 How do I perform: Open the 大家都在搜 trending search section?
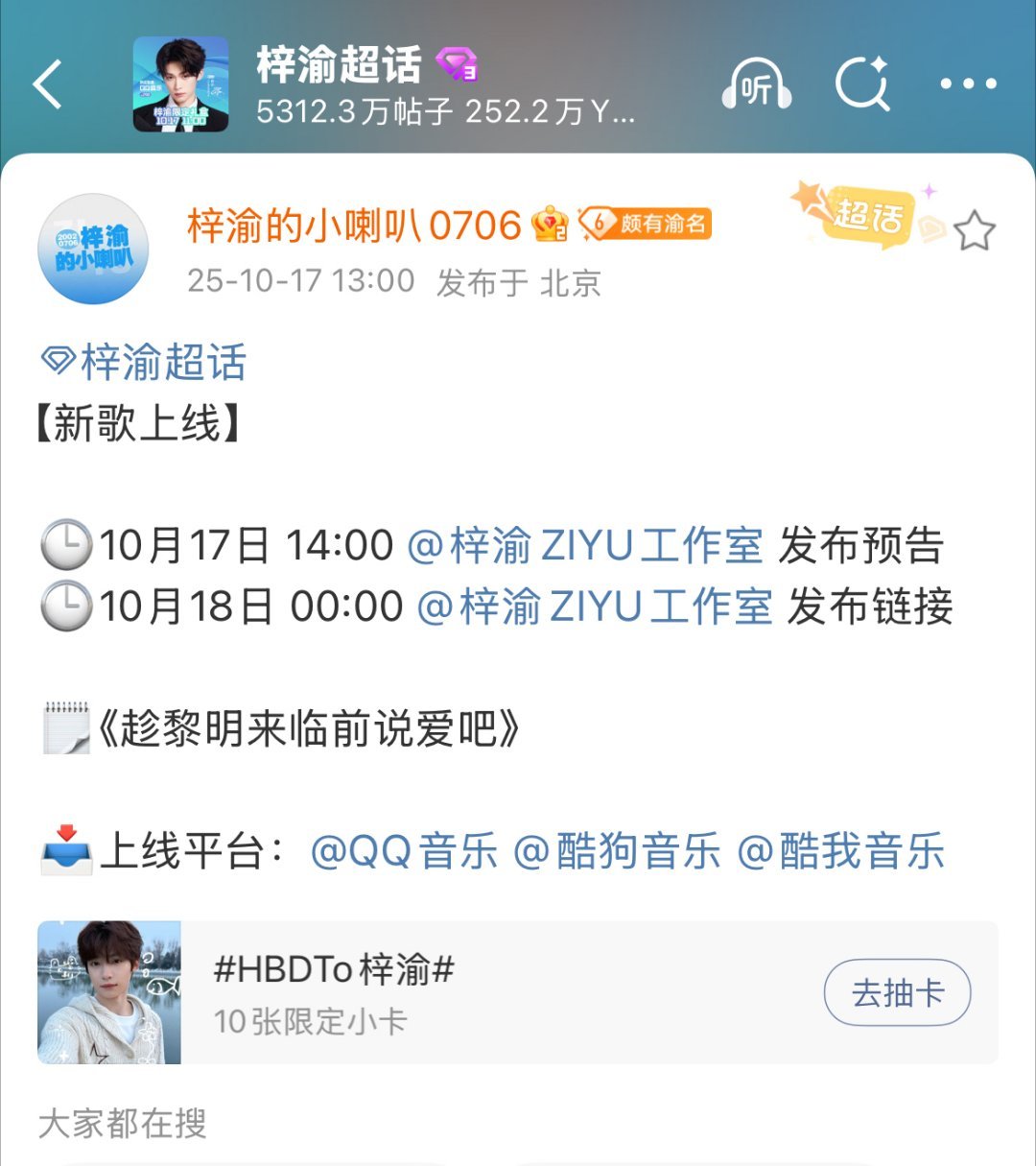121,1123
